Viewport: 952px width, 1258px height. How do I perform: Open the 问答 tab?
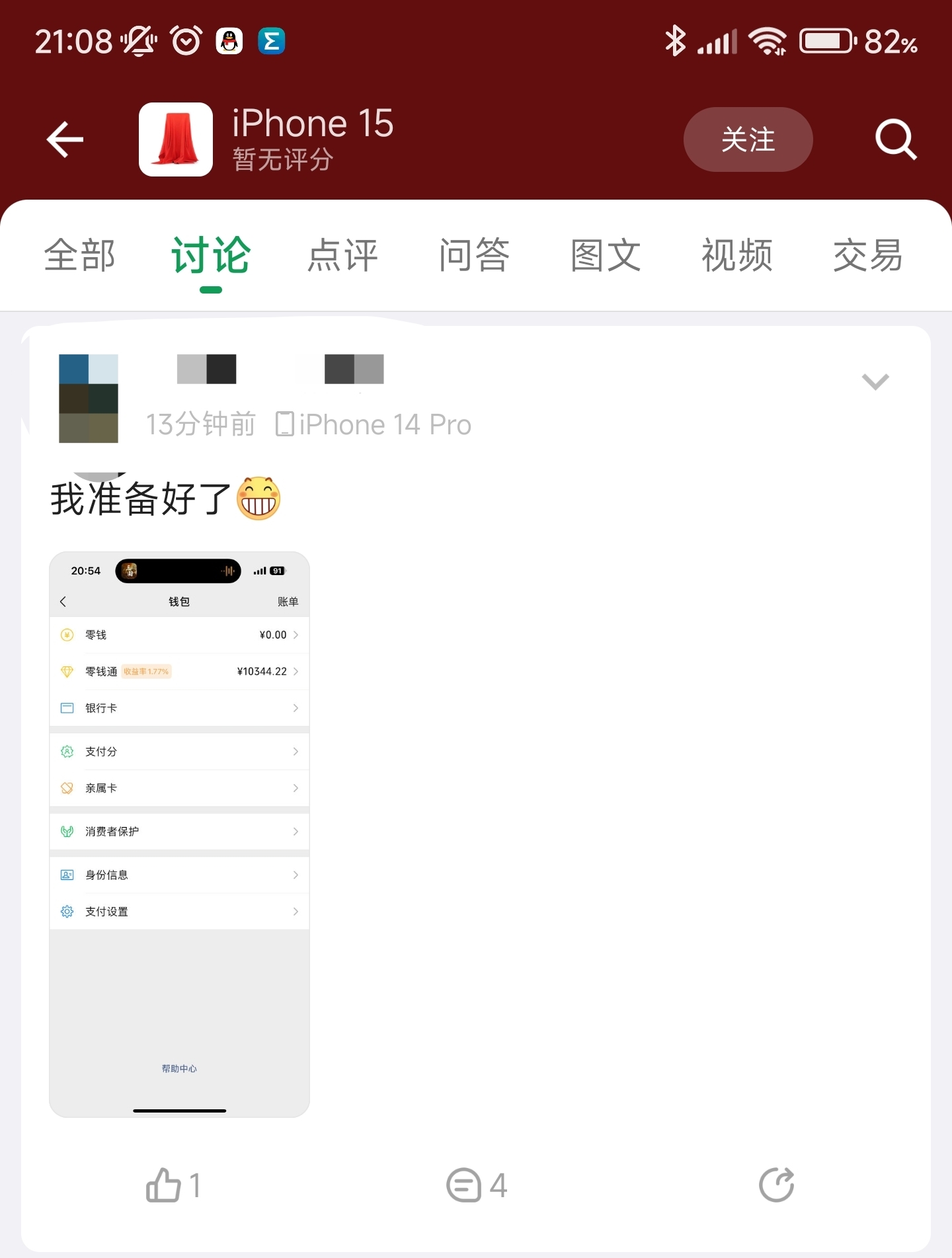(474, 255)
